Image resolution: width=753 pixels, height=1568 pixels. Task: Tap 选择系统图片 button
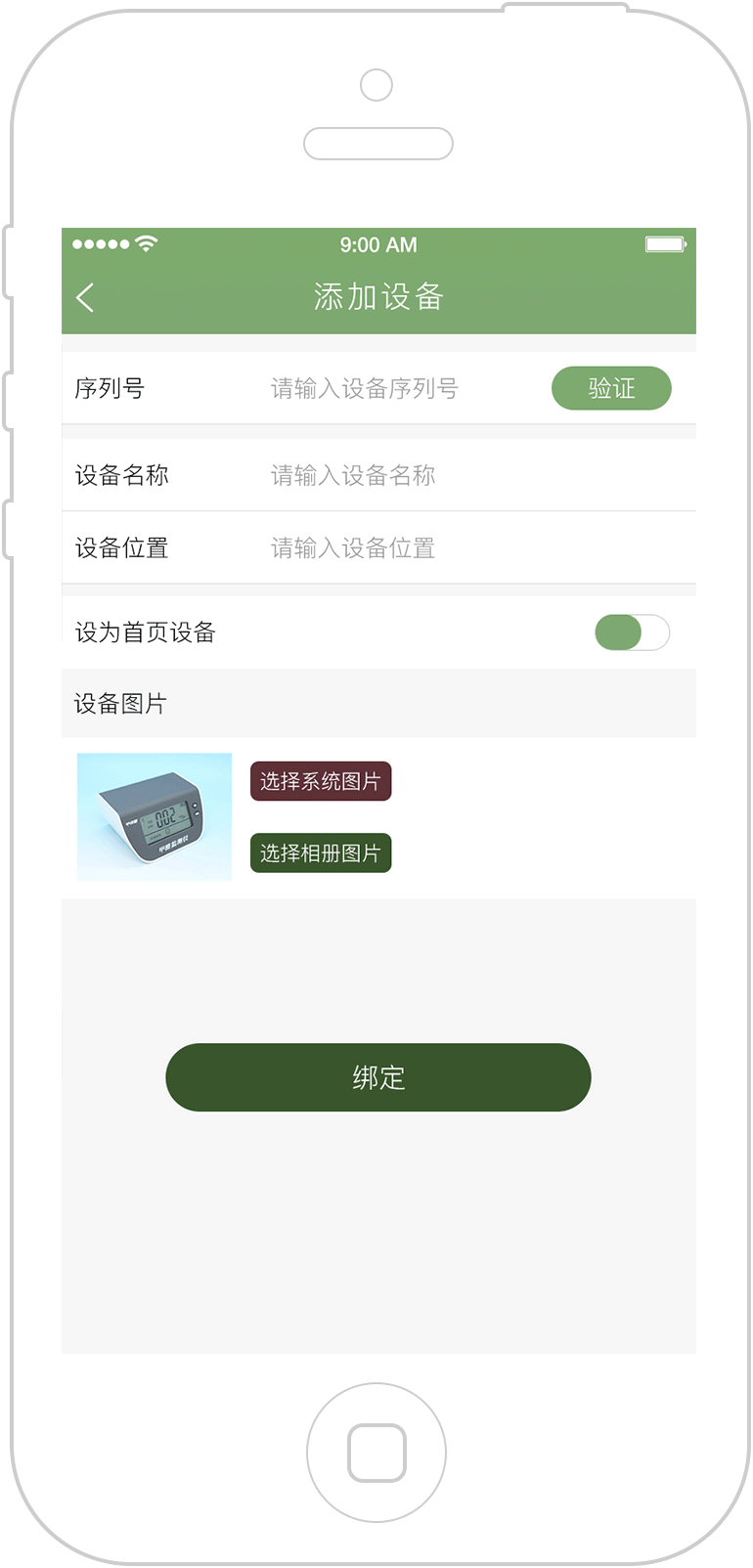(x=321, y=781)
